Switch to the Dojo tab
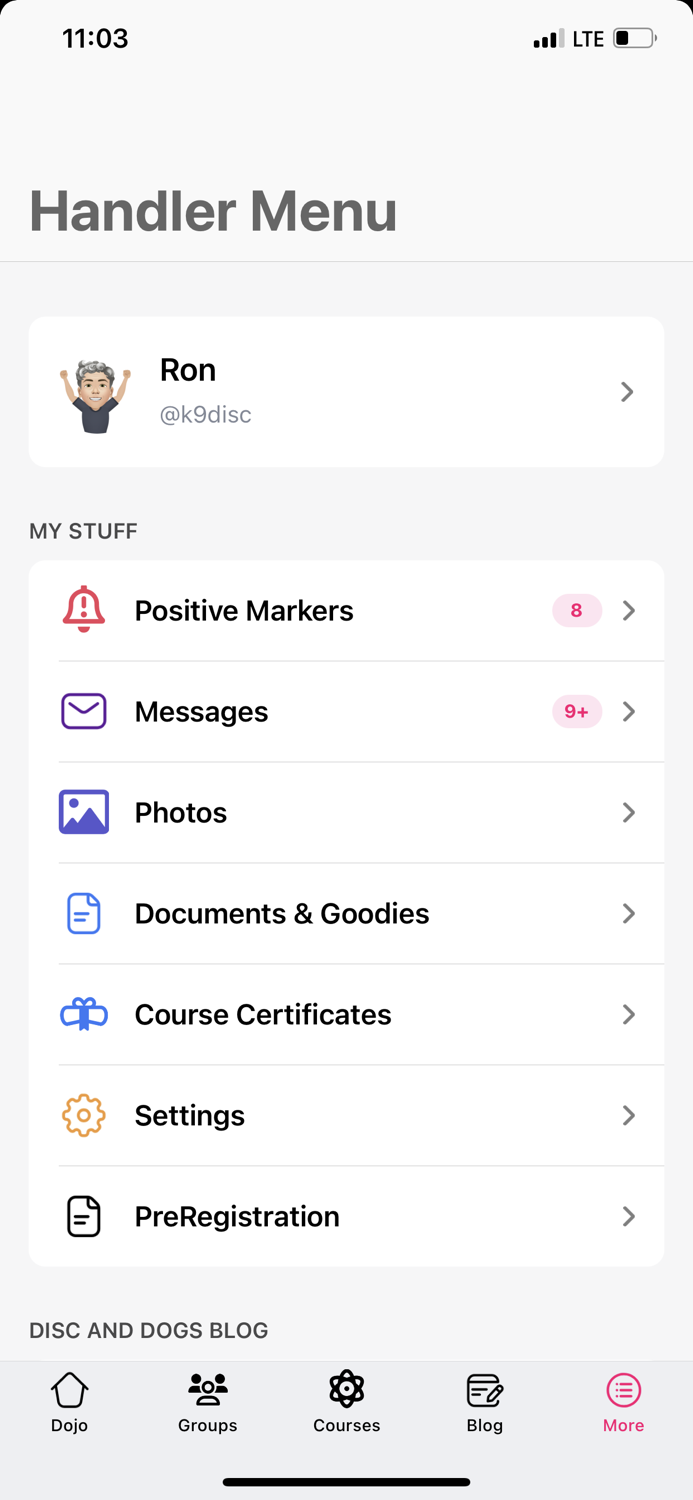Screen dimensions: 693x1500 click(x=69, y=1403)
